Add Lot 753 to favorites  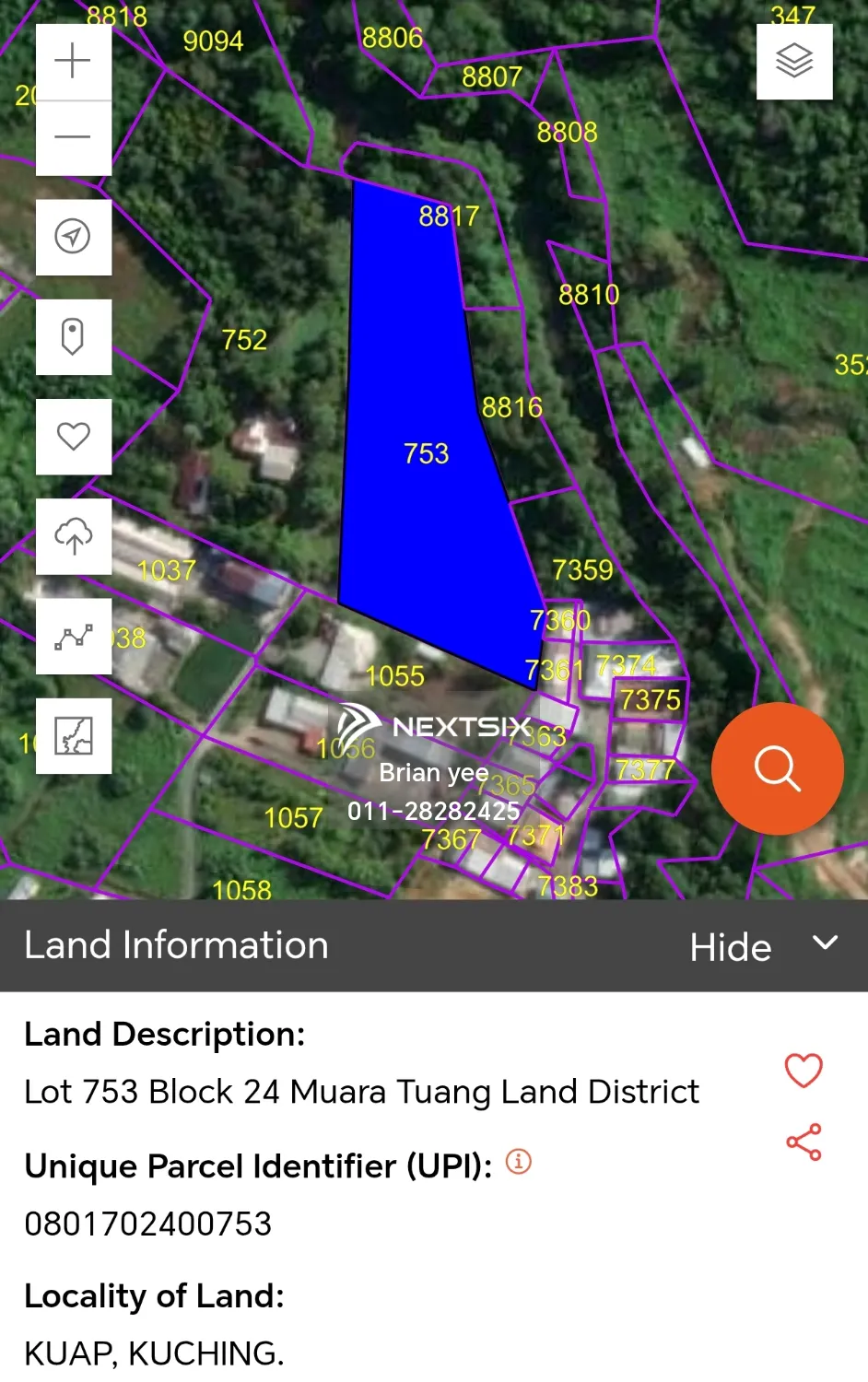tap(803, 1071)
